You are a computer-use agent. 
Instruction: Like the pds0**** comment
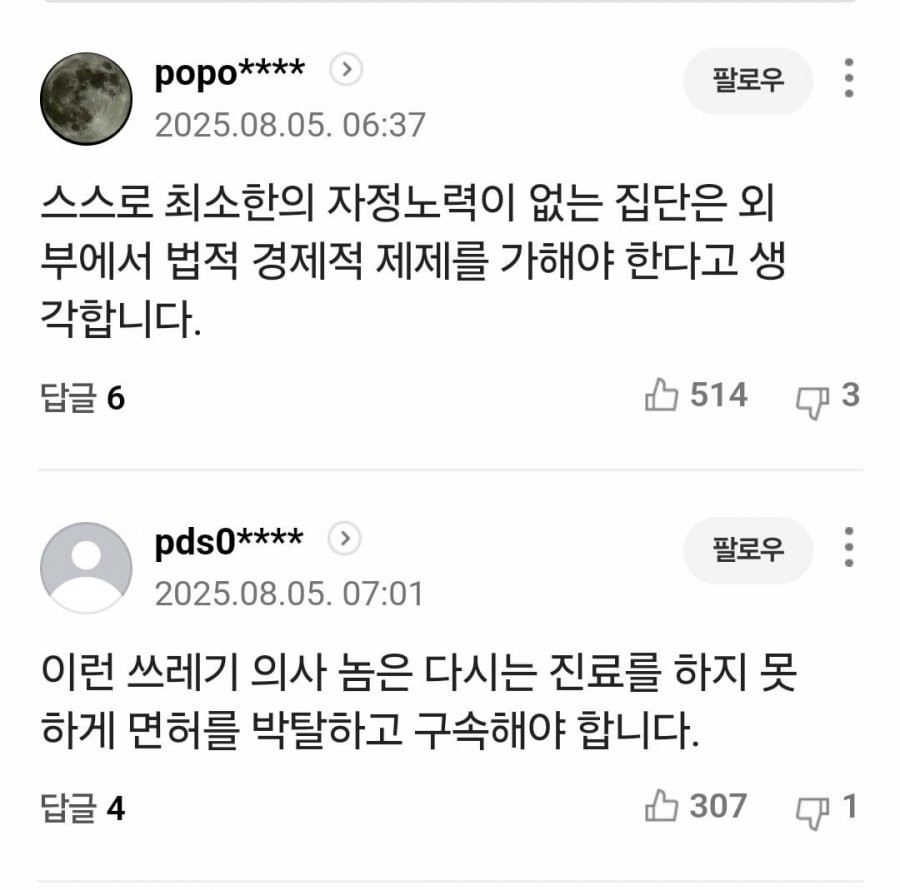(663, 807)
